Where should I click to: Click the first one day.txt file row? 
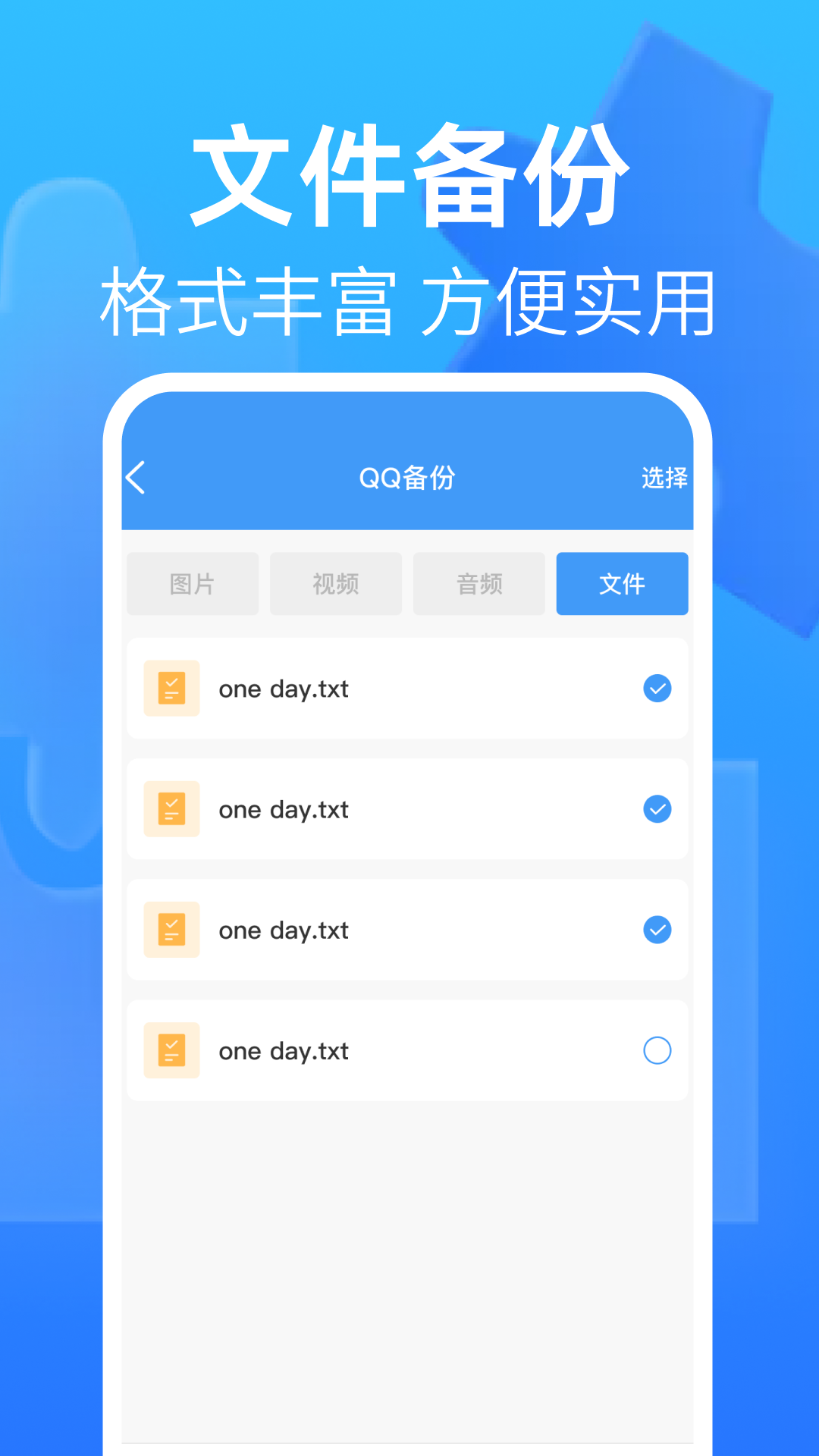(x=406, y=689)
